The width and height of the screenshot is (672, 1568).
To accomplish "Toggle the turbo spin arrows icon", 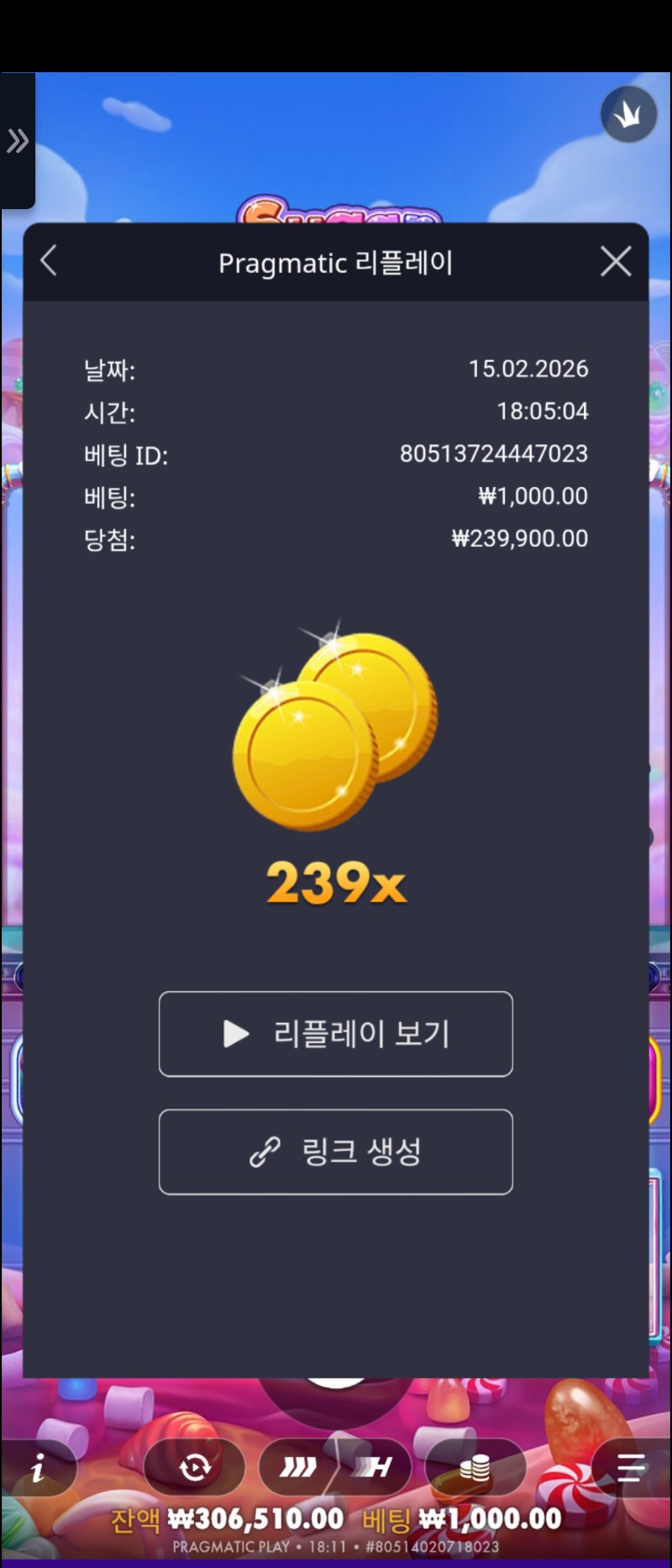I will (x=299, y=1468).
